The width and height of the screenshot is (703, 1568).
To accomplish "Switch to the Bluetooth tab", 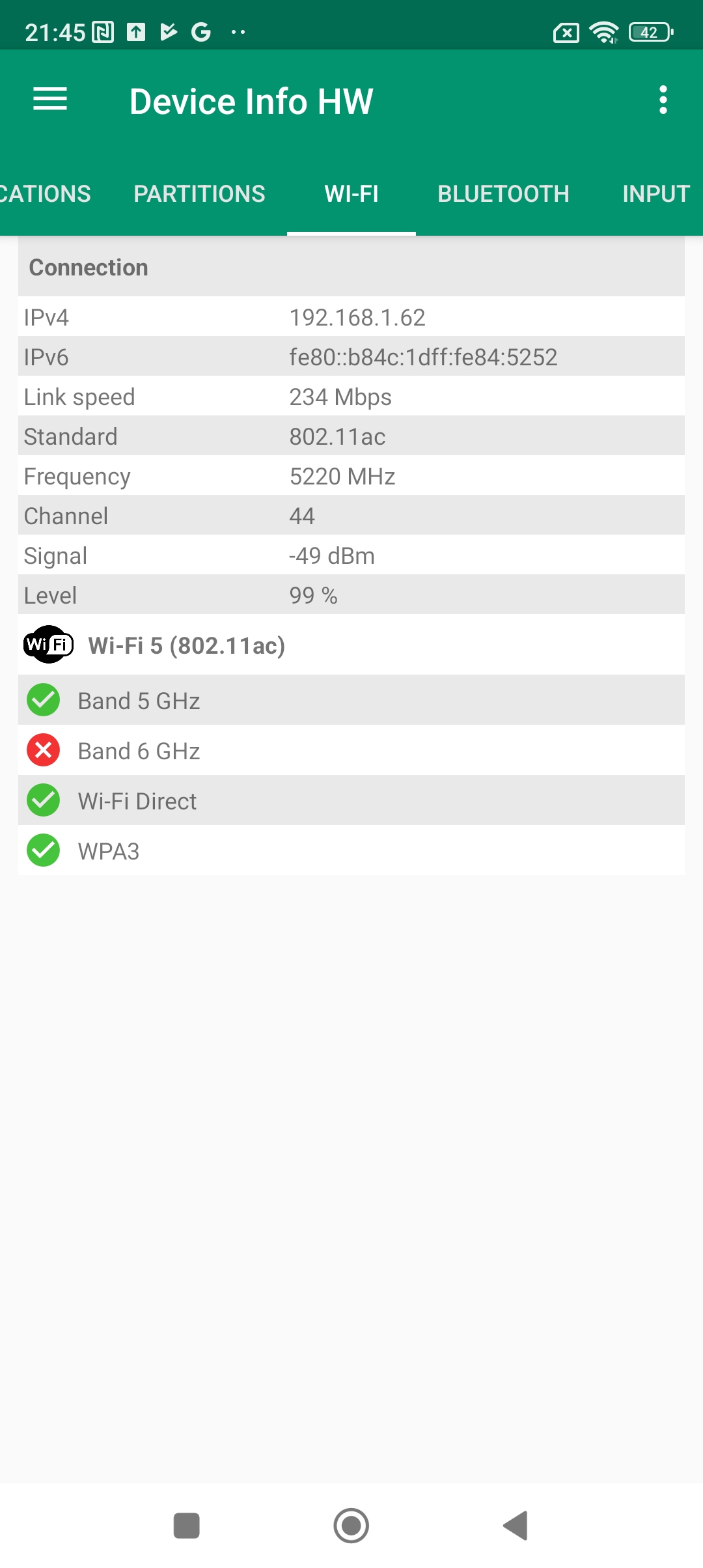I will coord(503,194).
